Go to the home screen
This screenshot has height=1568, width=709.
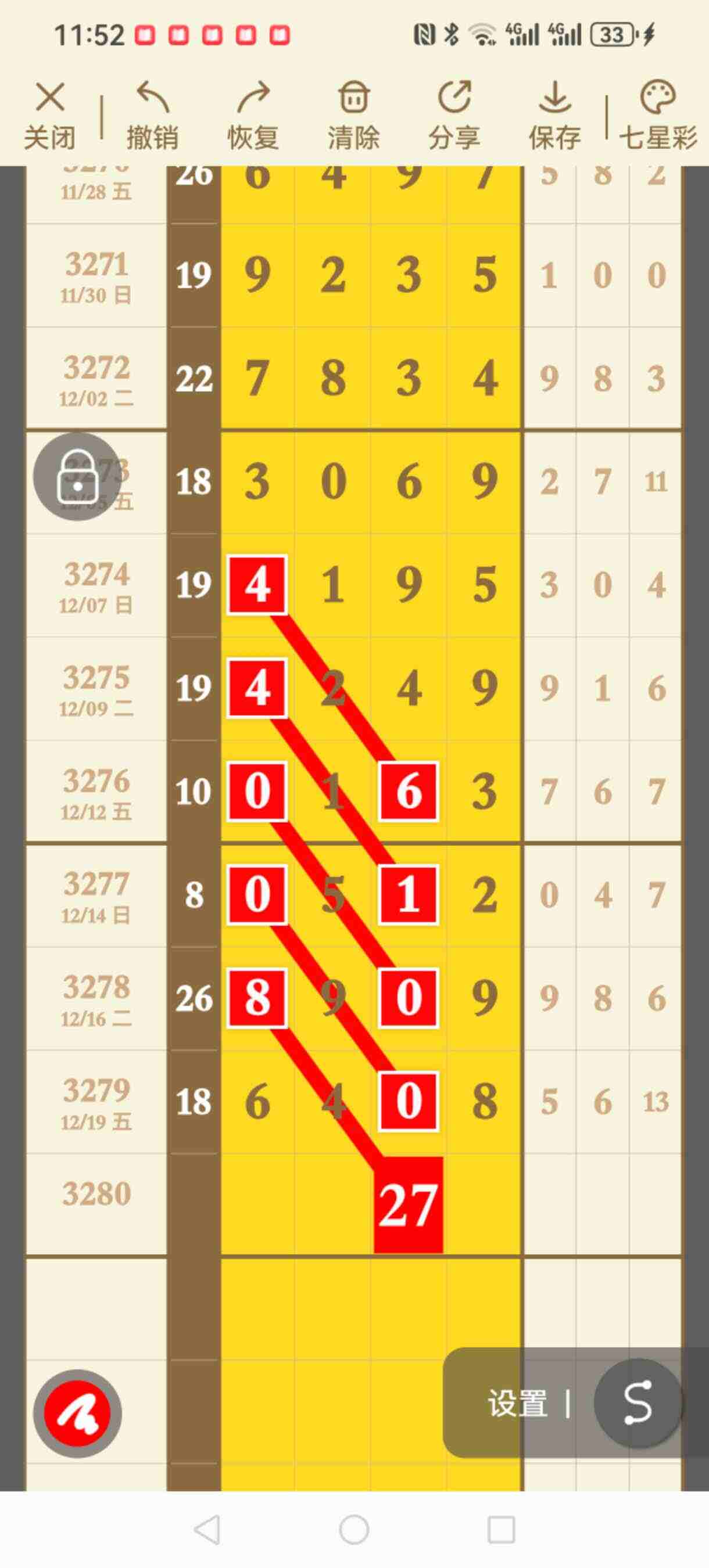pyautogui.click(x=354, y=1530)
